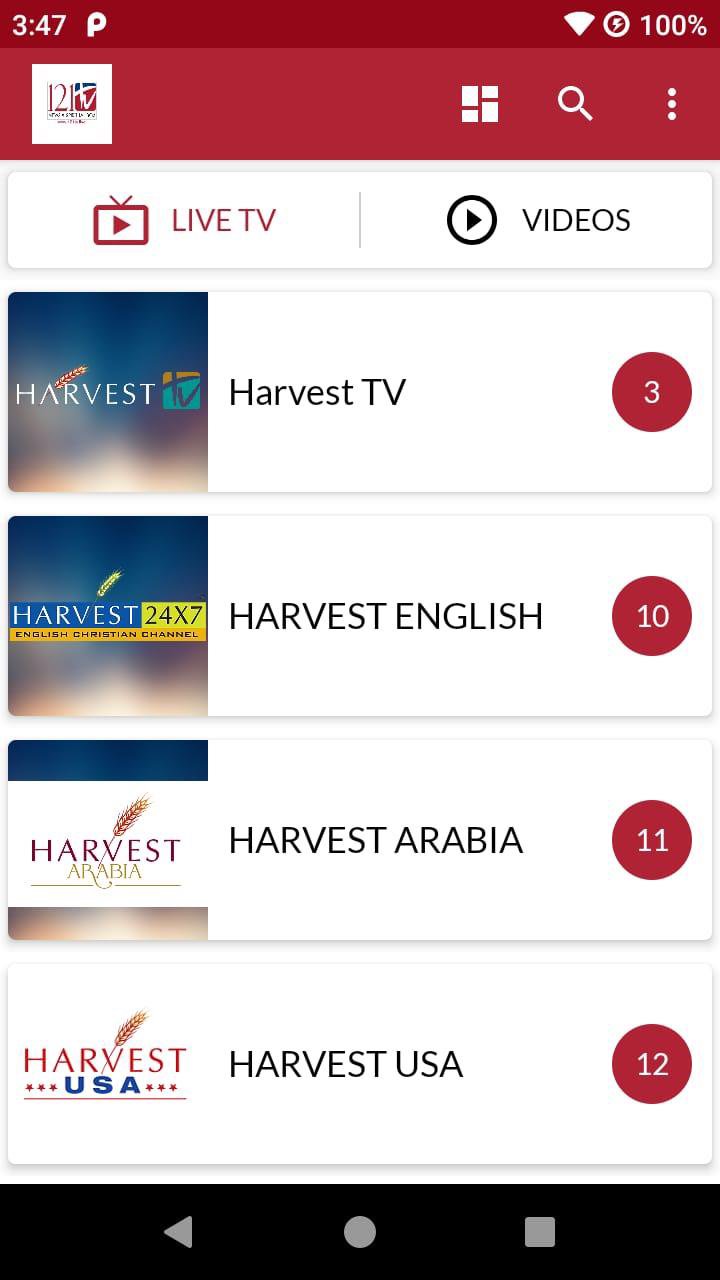Go back using the system back button
The image size is (720, 1280).
179,1232
